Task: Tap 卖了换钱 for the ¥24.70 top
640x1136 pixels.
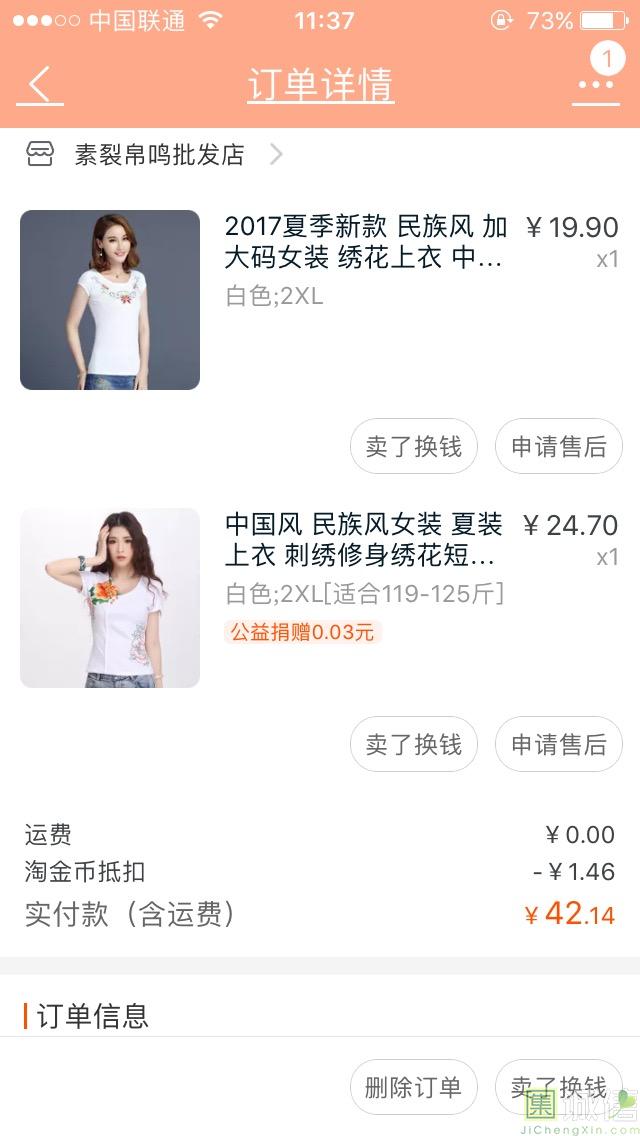Action: 414,744
